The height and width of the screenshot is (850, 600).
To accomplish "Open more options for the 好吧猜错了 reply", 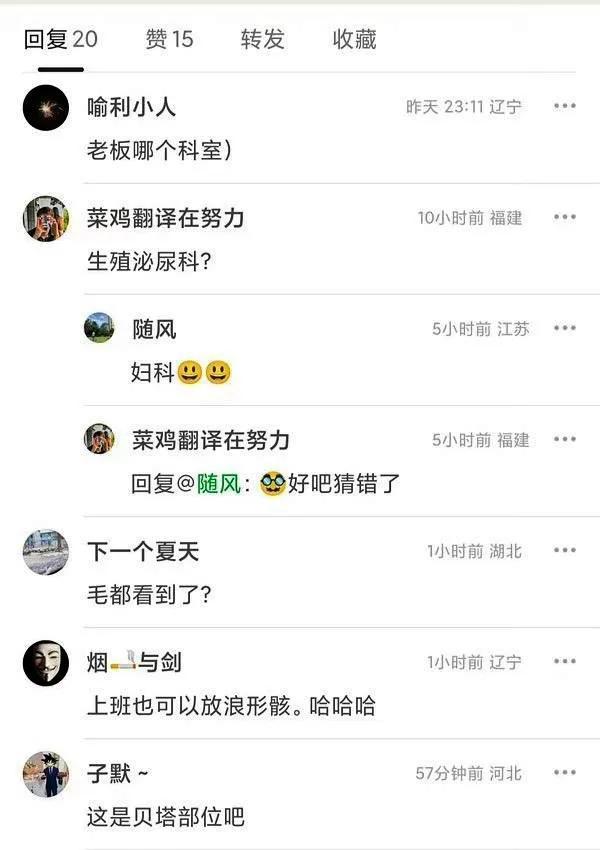I will click(565, 440).
